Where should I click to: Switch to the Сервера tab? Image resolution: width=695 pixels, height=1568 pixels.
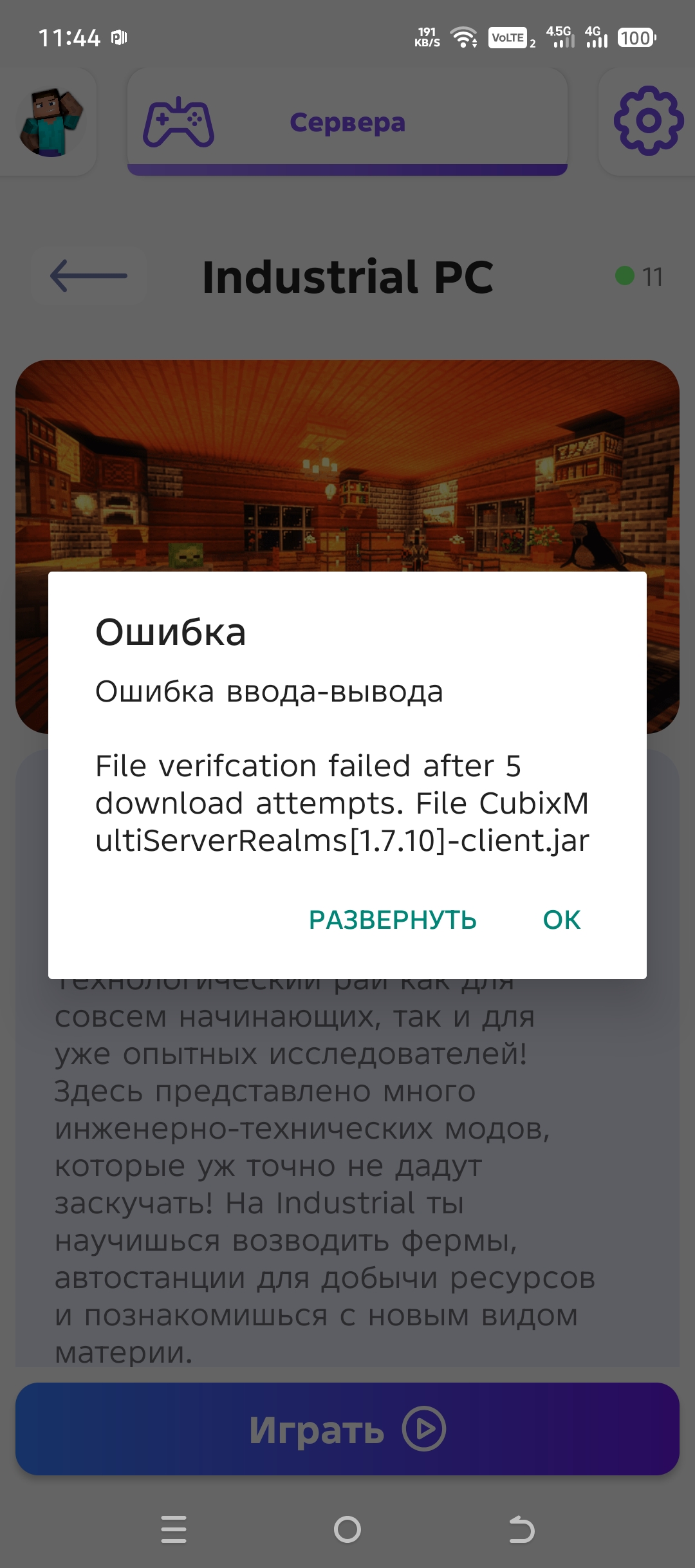pyautogui.click(x=347, y=122)
